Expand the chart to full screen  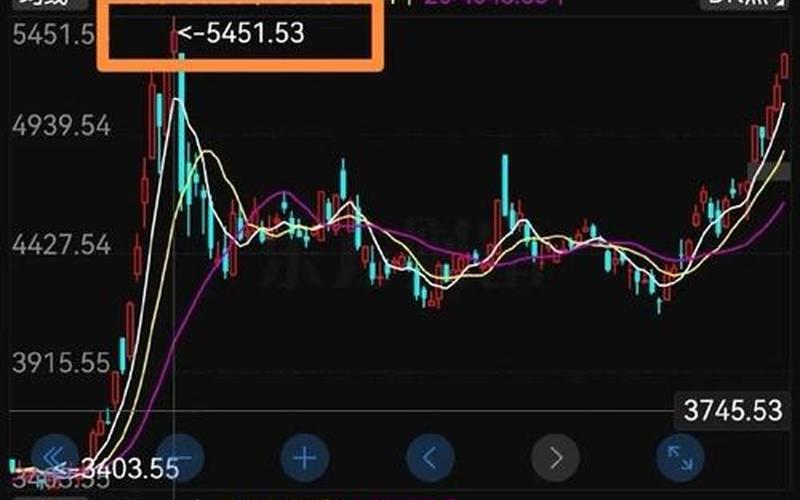coord(680,458)
